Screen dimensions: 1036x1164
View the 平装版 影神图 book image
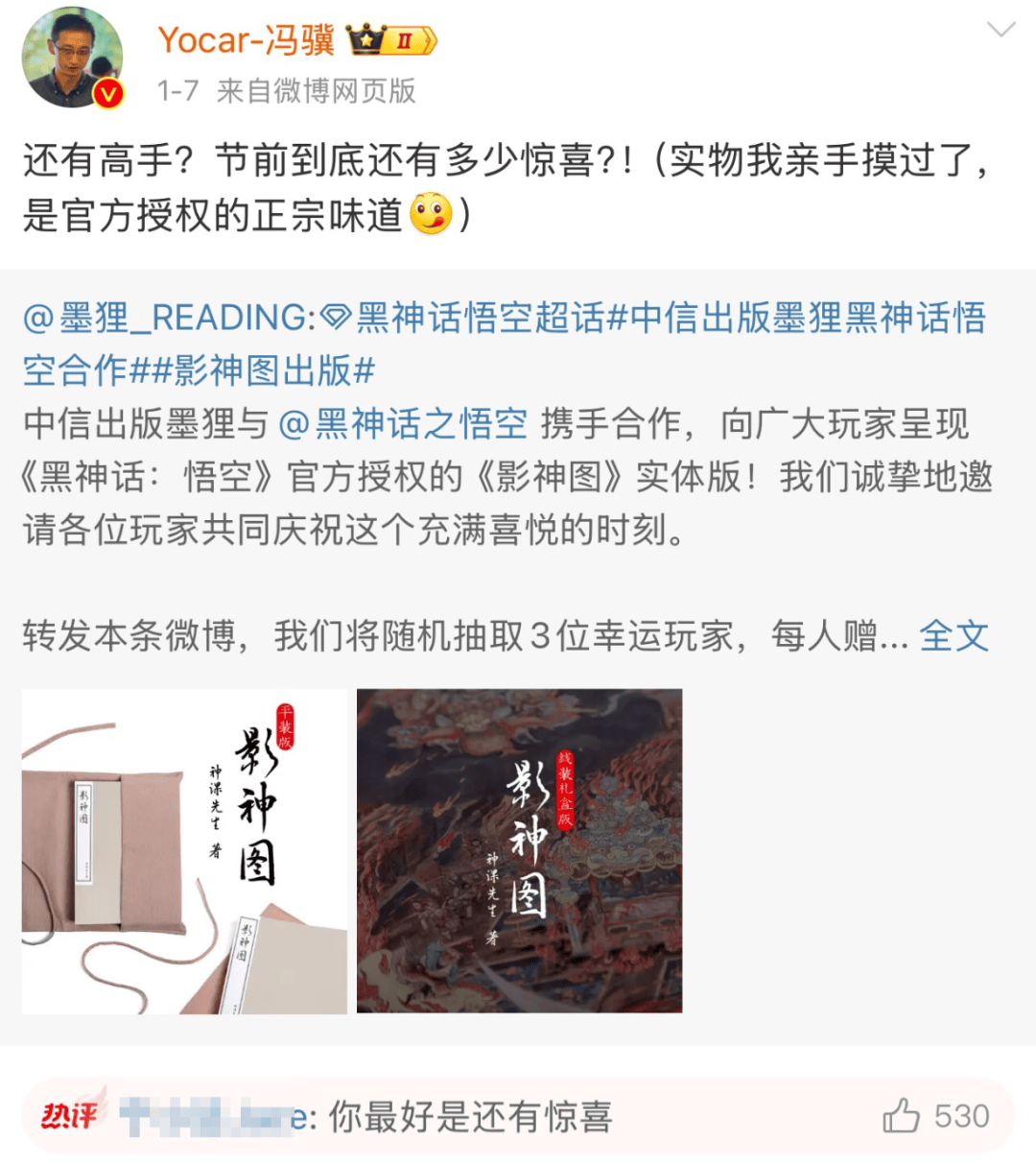coord(184,851)
